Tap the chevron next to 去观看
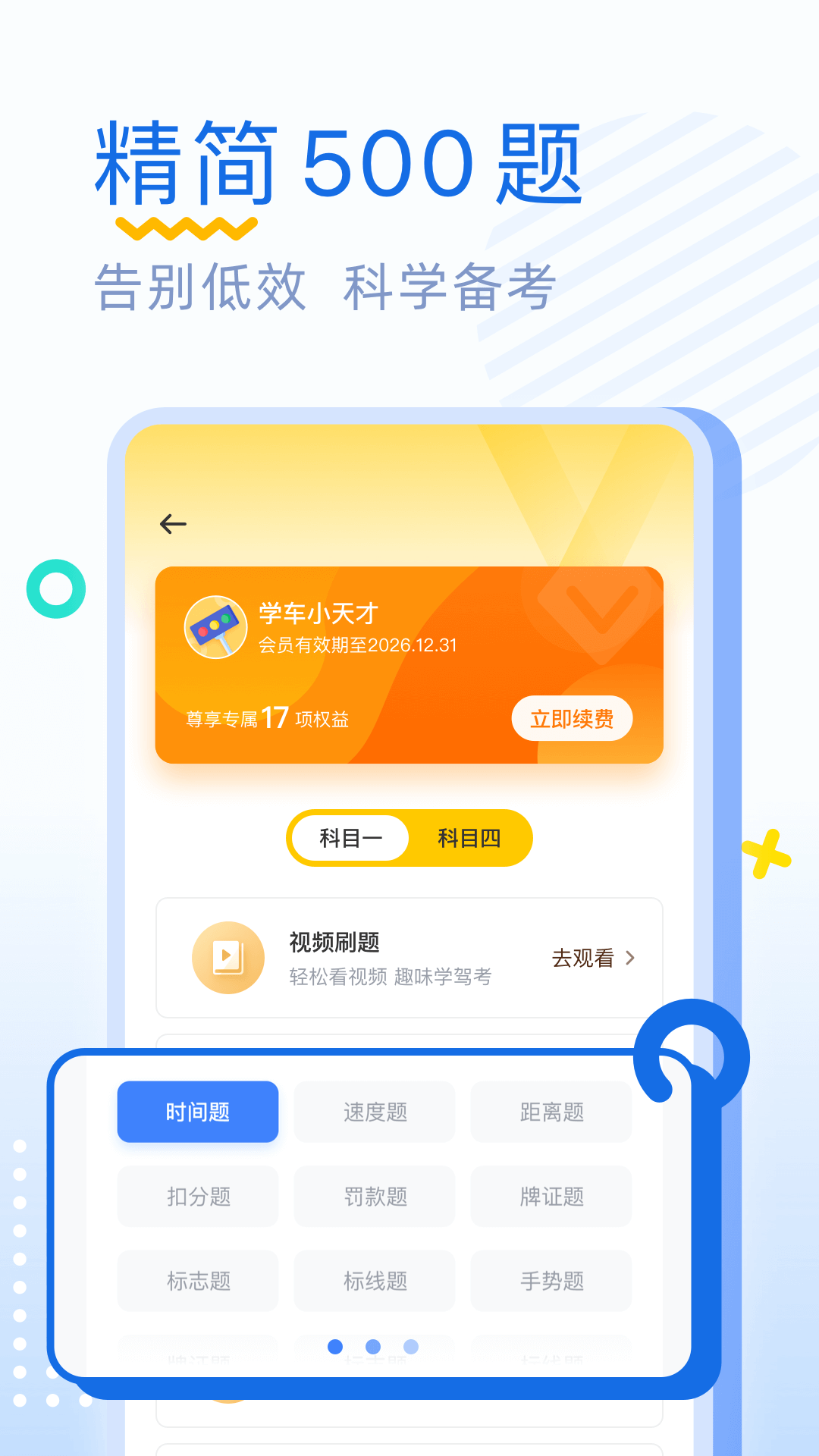Screen dimensions: 819x1456 630,959
